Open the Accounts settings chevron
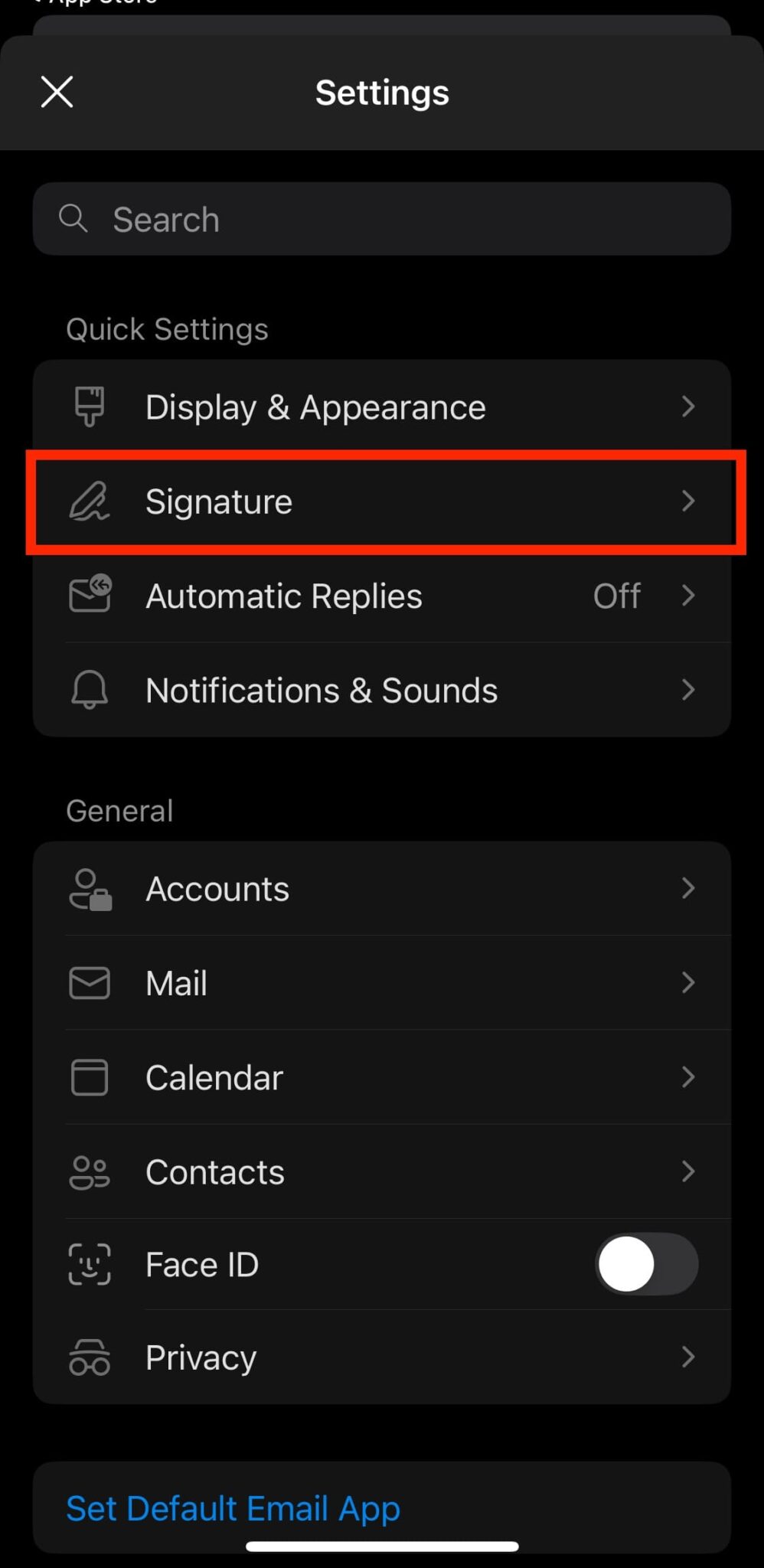 coord(687,888)
